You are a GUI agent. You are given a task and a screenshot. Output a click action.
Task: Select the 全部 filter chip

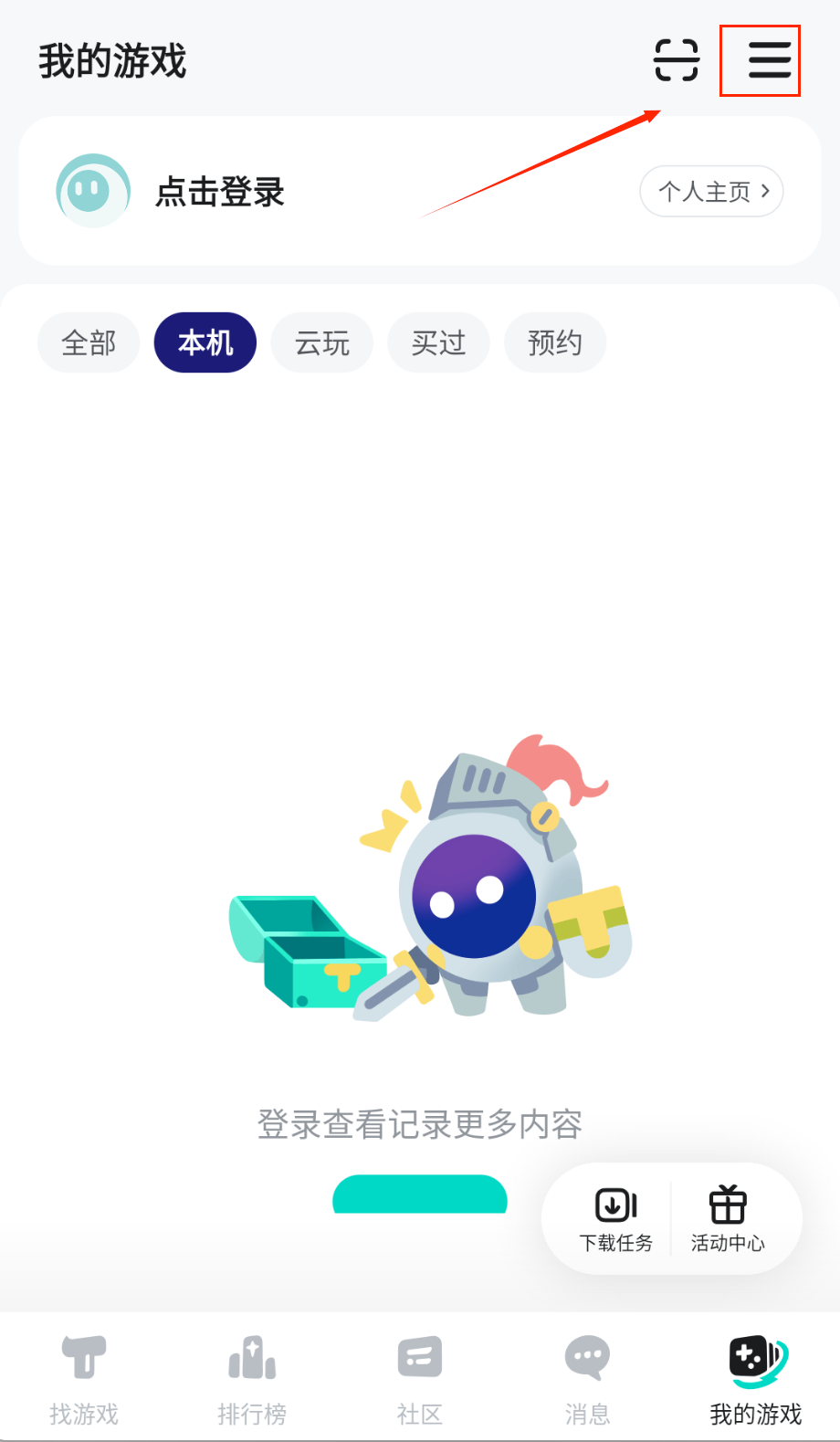(89, 342)
